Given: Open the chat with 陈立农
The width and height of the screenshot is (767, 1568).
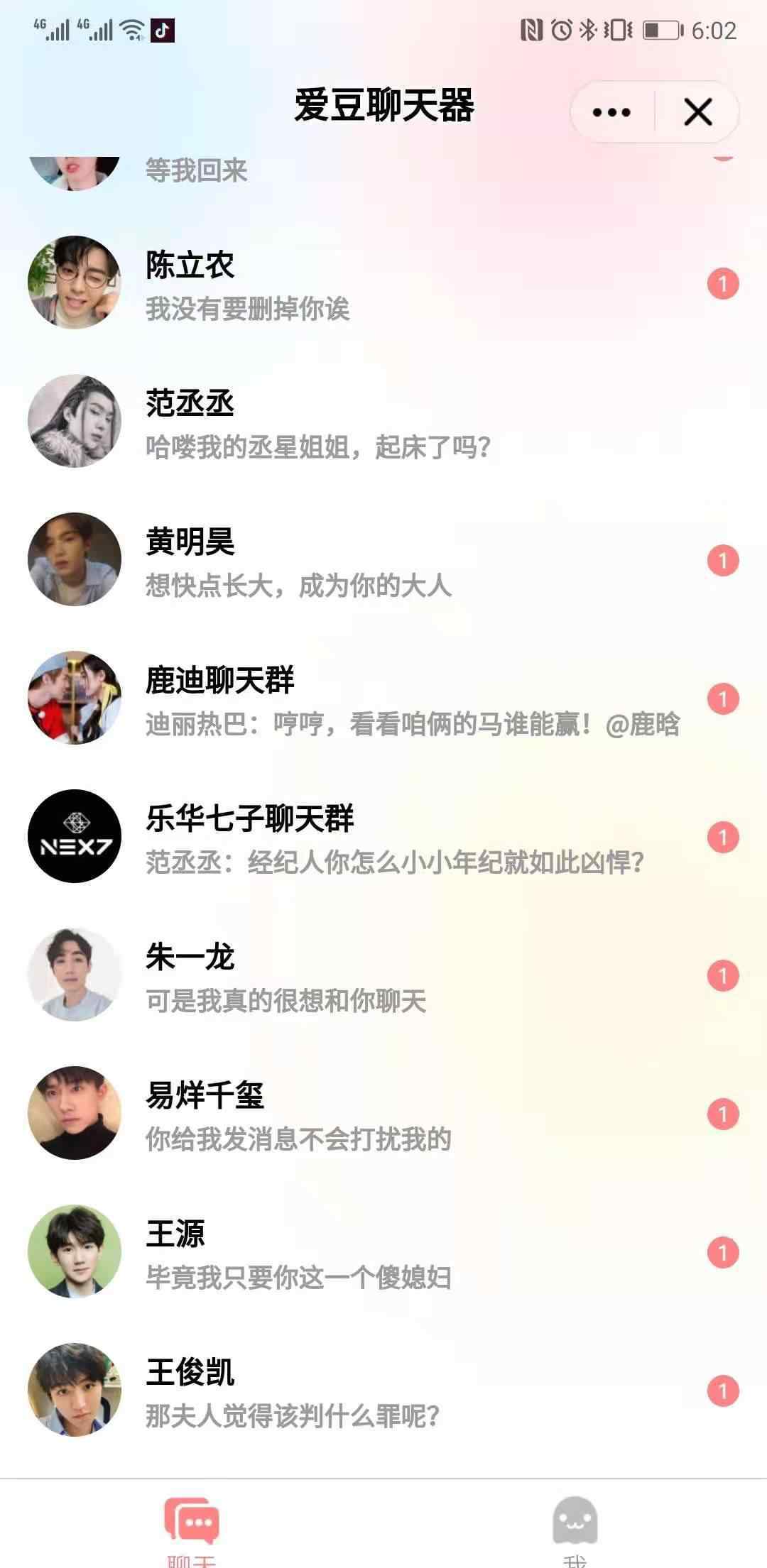Looking at the screenshot, I should (383, 284).
